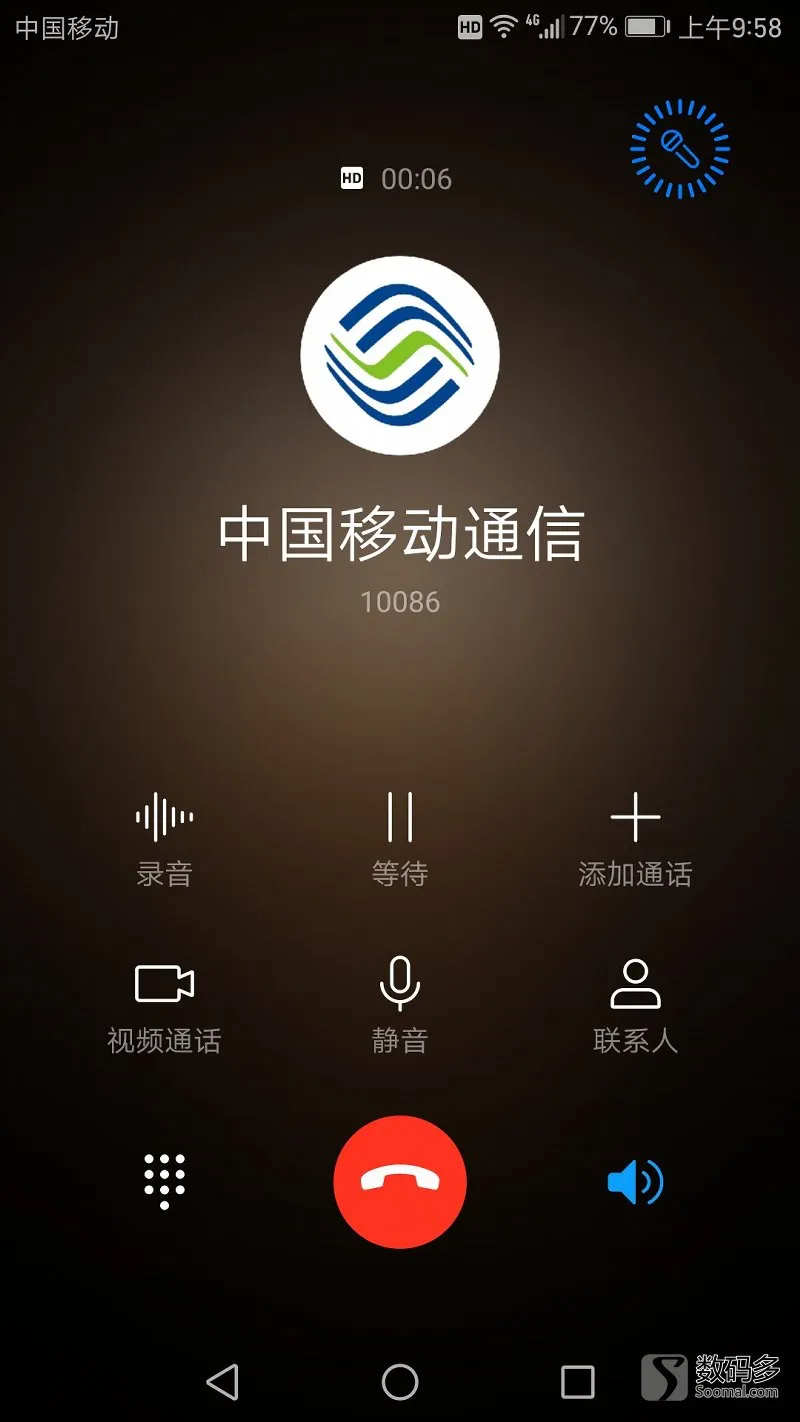Open the recent apps view
The image size is (800, 1422).
point(577,1382)
